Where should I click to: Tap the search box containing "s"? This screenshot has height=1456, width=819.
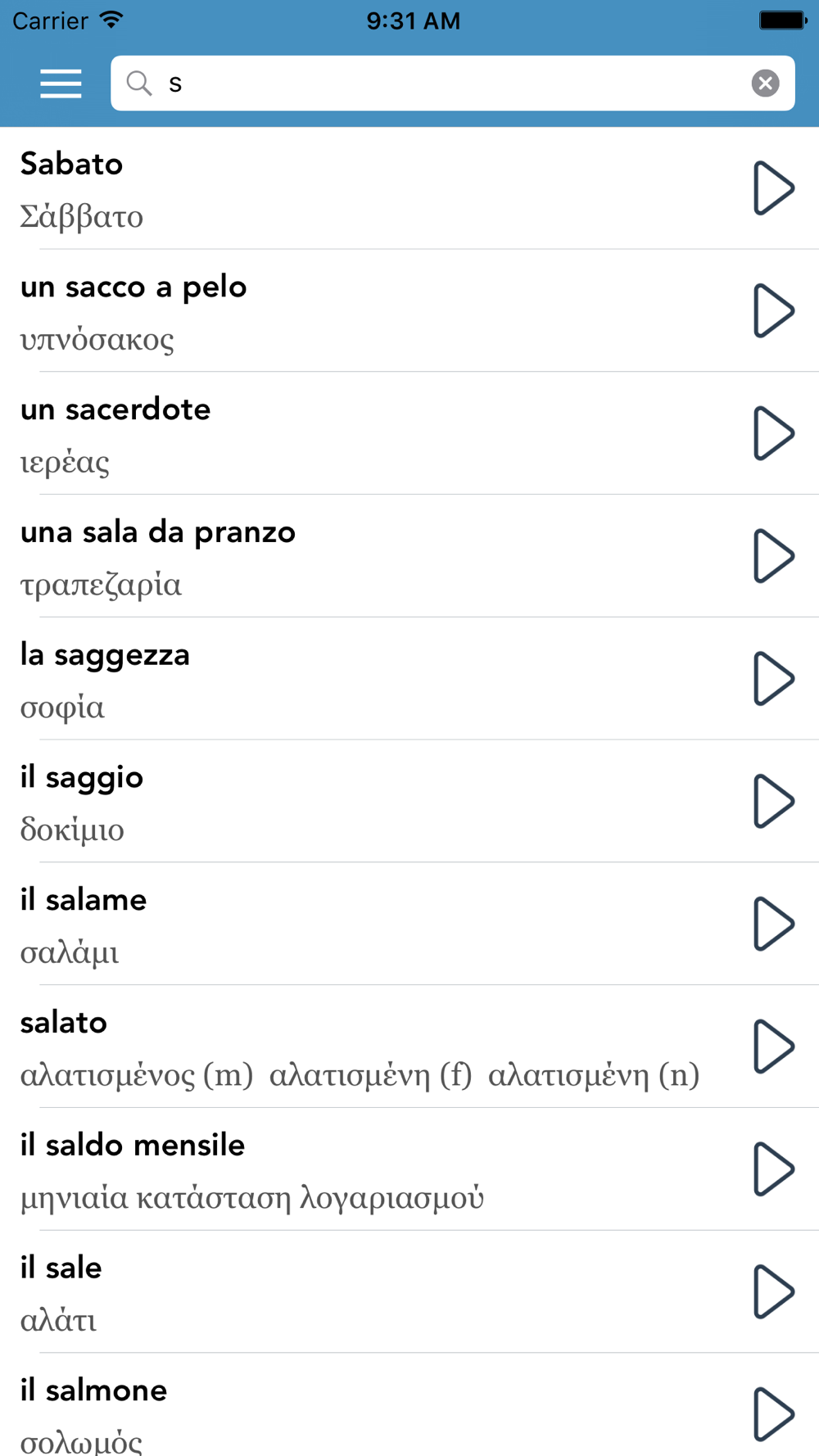coord(453,84)
